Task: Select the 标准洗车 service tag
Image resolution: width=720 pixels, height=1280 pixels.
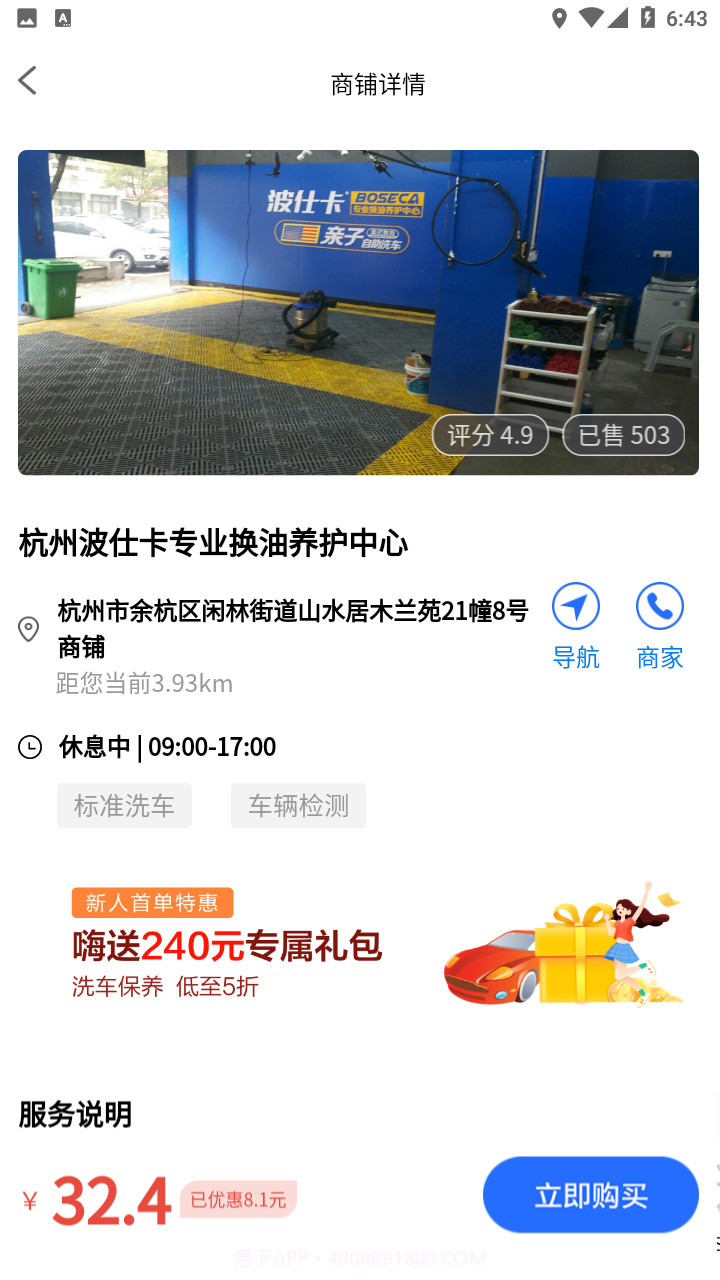Action: point(124,805)
